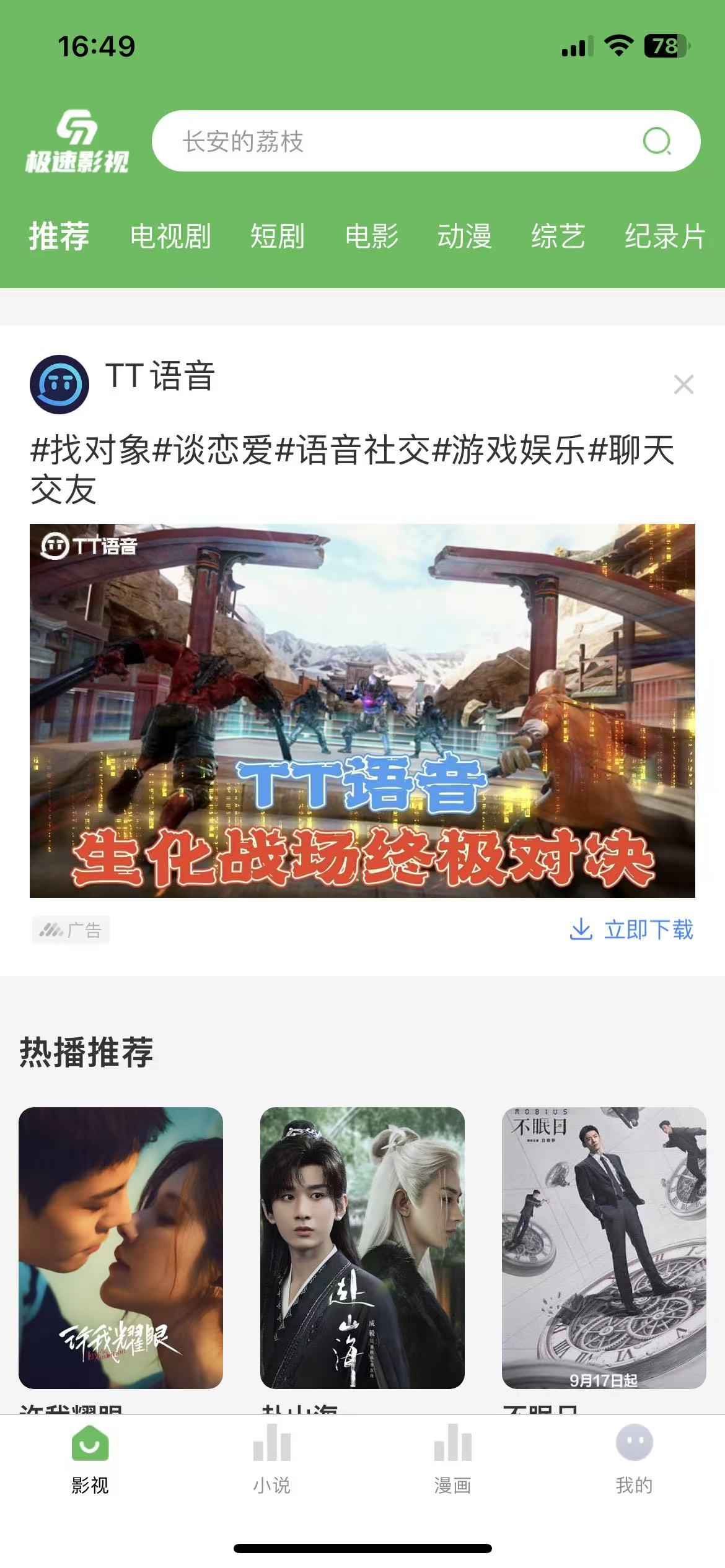This screenshot has height=1568, width=725.
Task: Tap the search magnifier icon
Action: point(656,141)
